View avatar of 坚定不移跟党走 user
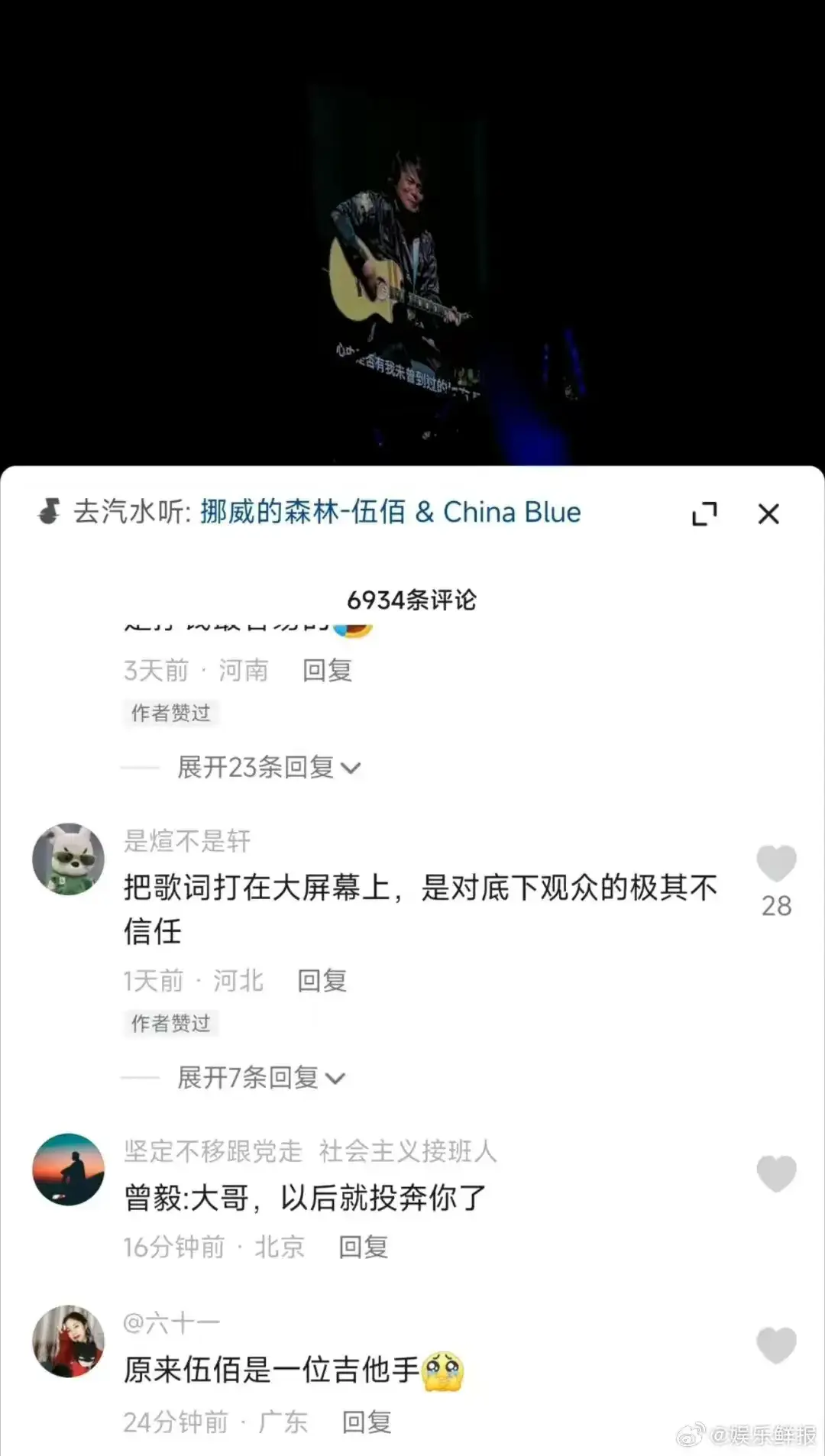825x1456 pixels. (69, 1170)
